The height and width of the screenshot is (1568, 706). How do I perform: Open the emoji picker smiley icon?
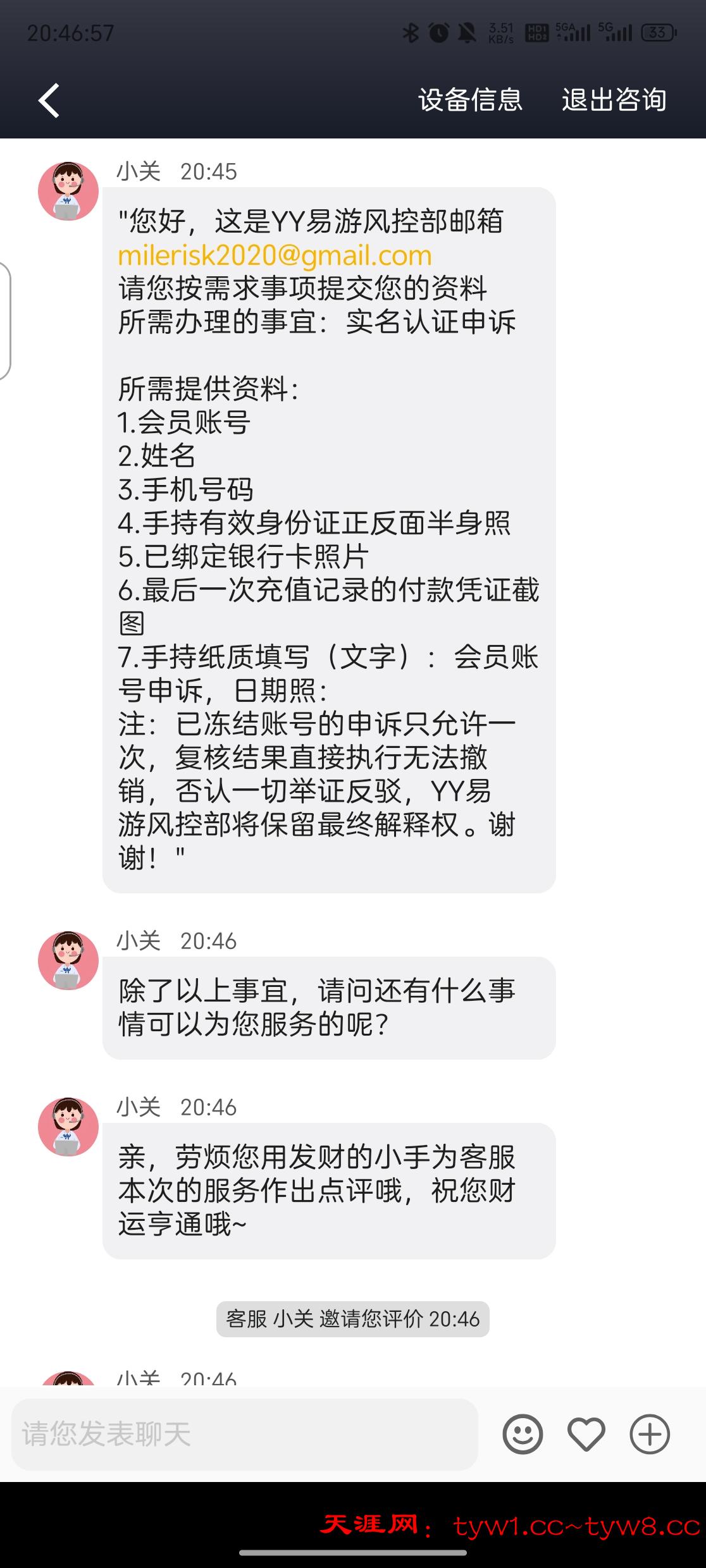click(523, 1434)
